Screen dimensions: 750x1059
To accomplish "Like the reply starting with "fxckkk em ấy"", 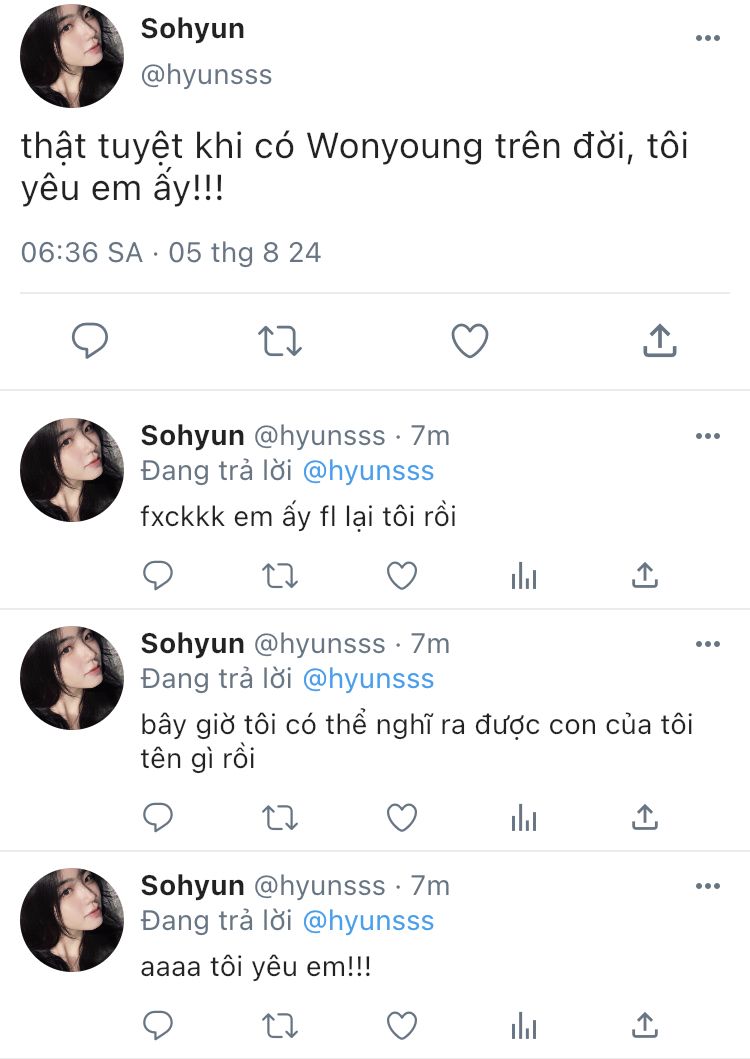I will tap(401, 575).
